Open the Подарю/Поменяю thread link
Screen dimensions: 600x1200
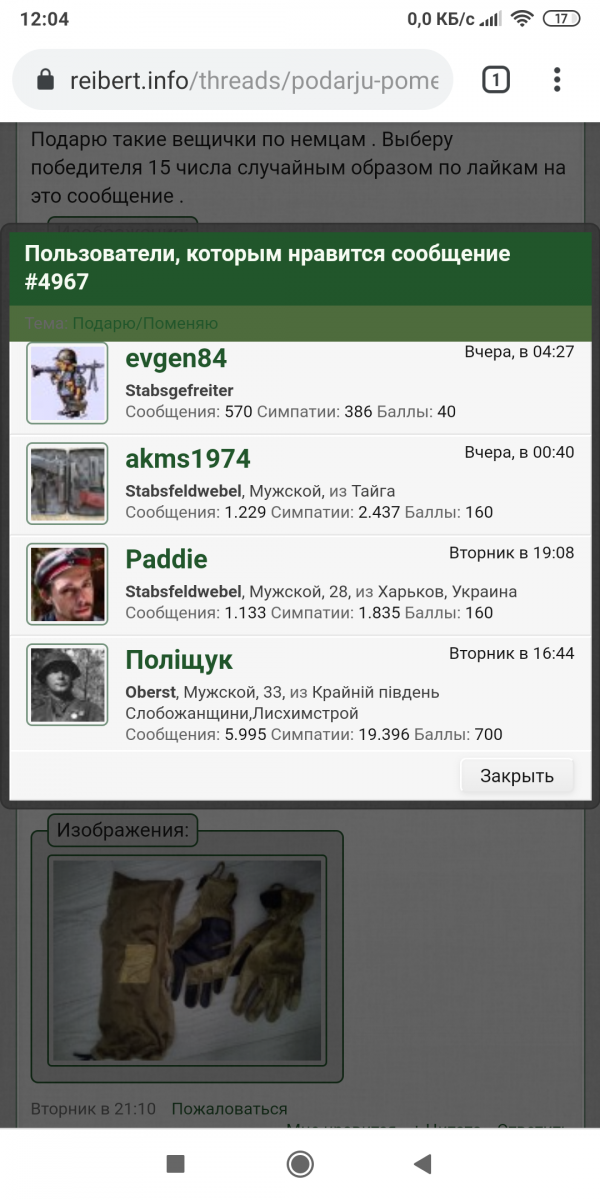(145, 324)
